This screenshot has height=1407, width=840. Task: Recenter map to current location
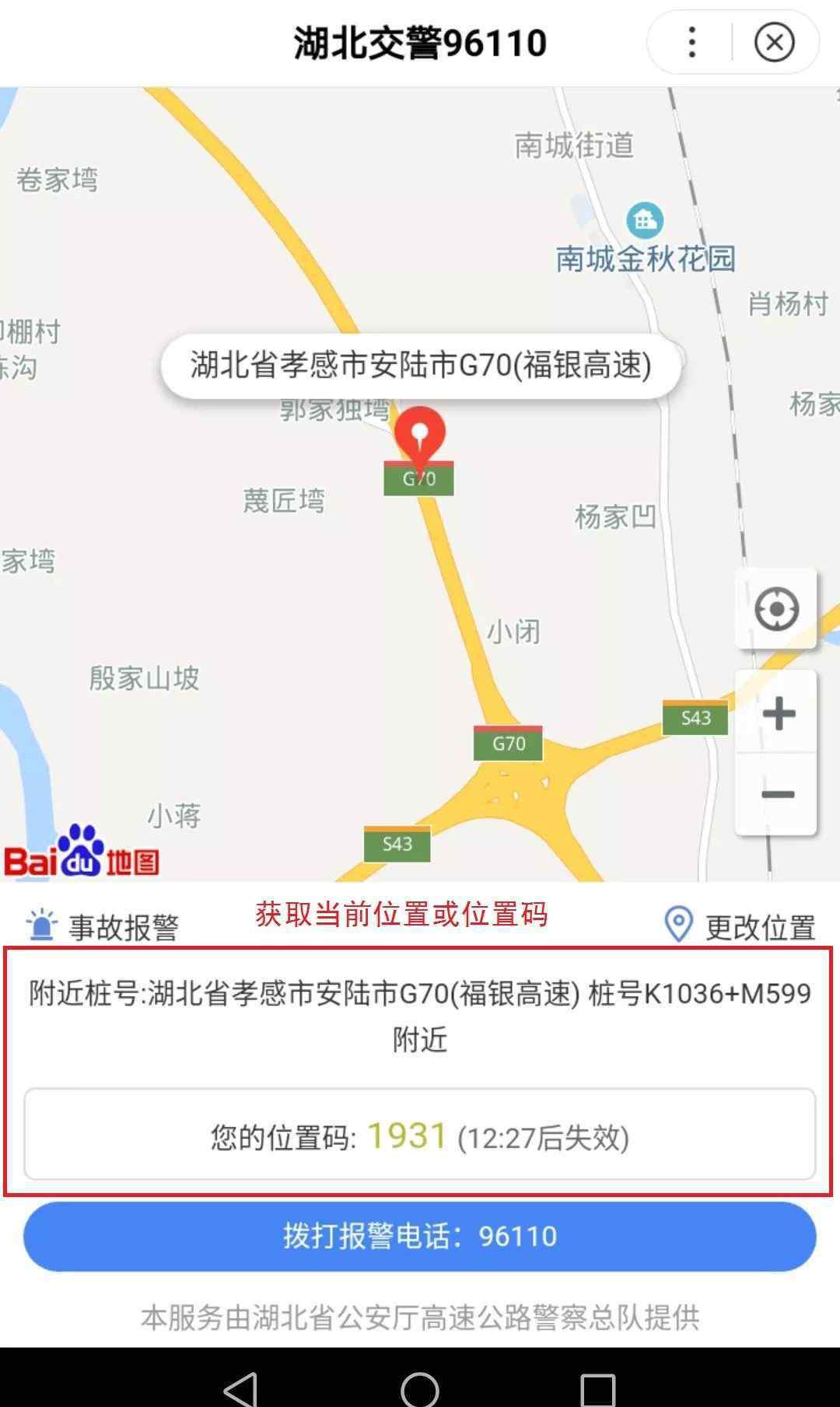(776, 608)
